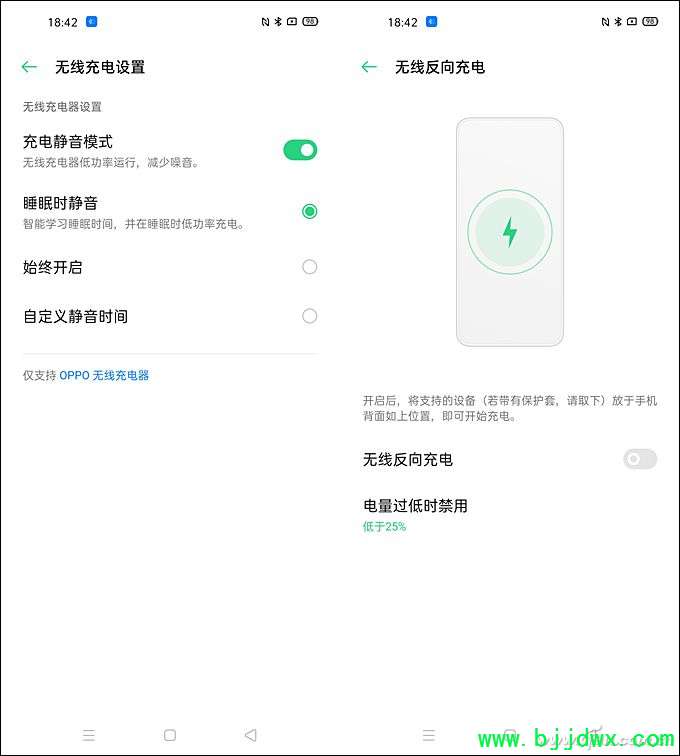Open 电量过低时禁用 setting
Screen dimensions: 680x756
pyautogui.click(x=415, y=514)
